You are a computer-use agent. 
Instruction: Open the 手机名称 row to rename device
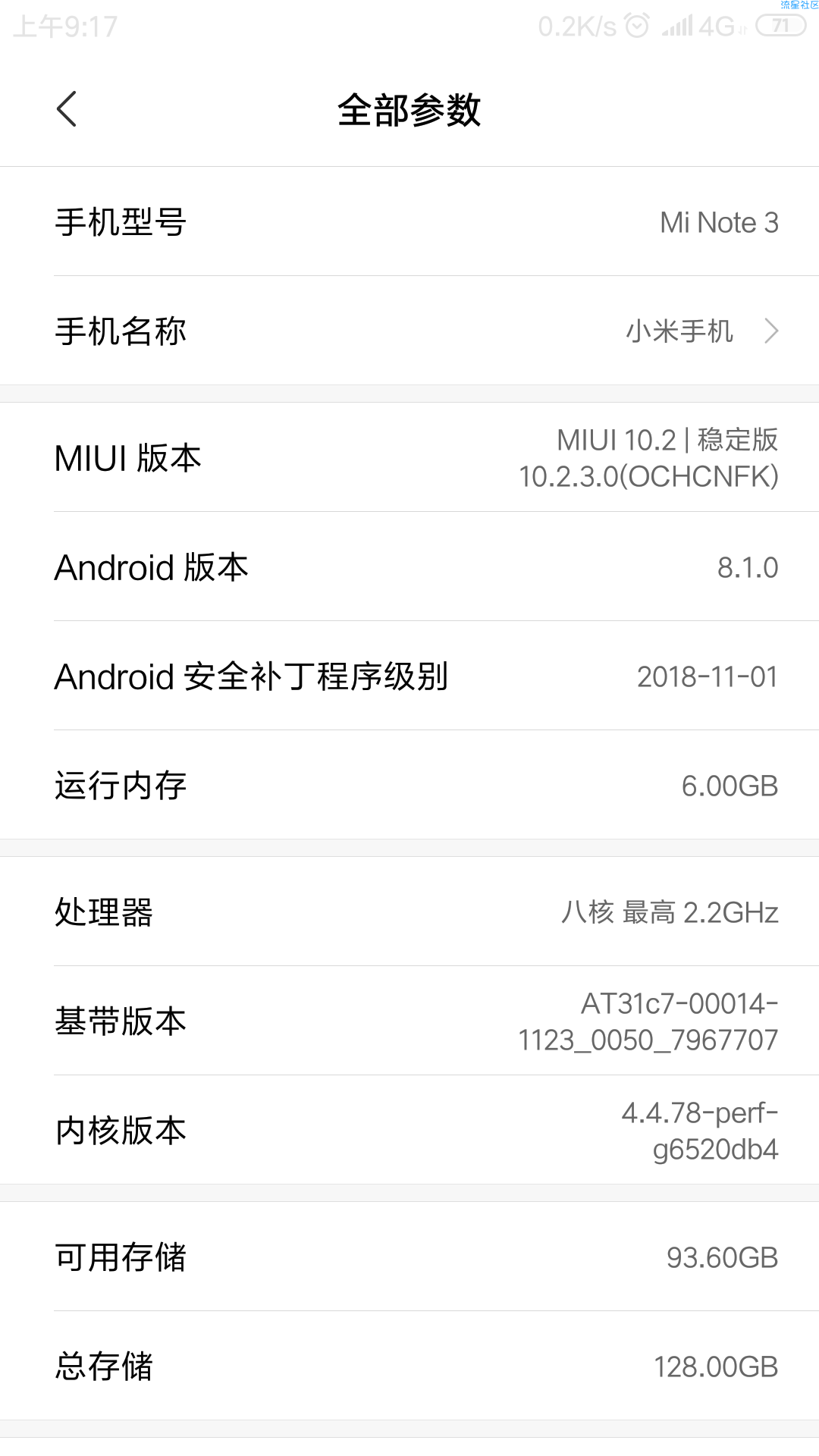[409, 331]
